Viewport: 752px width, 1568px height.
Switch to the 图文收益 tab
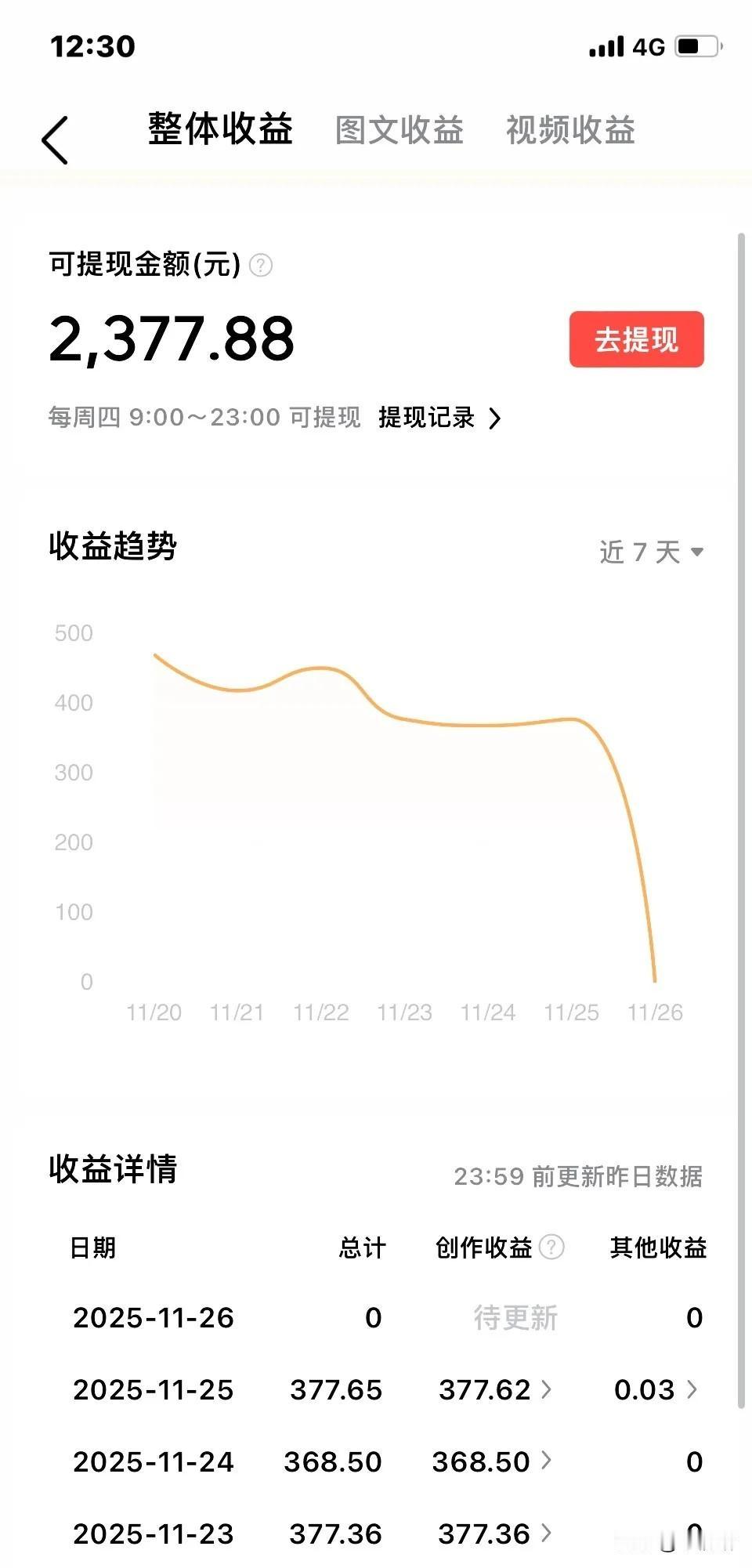coord(399,132)
